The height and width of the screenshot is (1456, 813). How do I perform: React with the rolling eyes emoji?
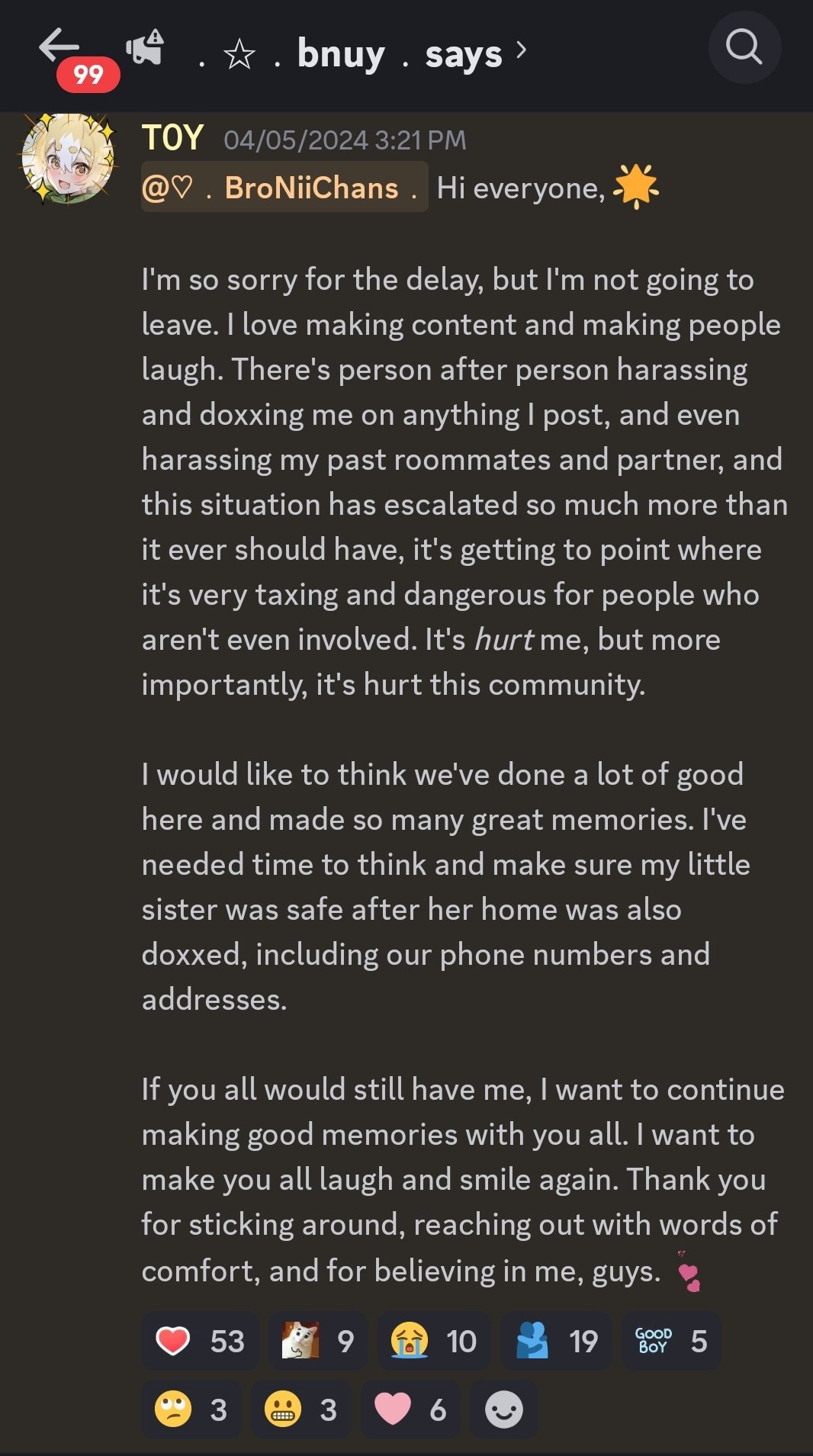(x=191, y=1409)
